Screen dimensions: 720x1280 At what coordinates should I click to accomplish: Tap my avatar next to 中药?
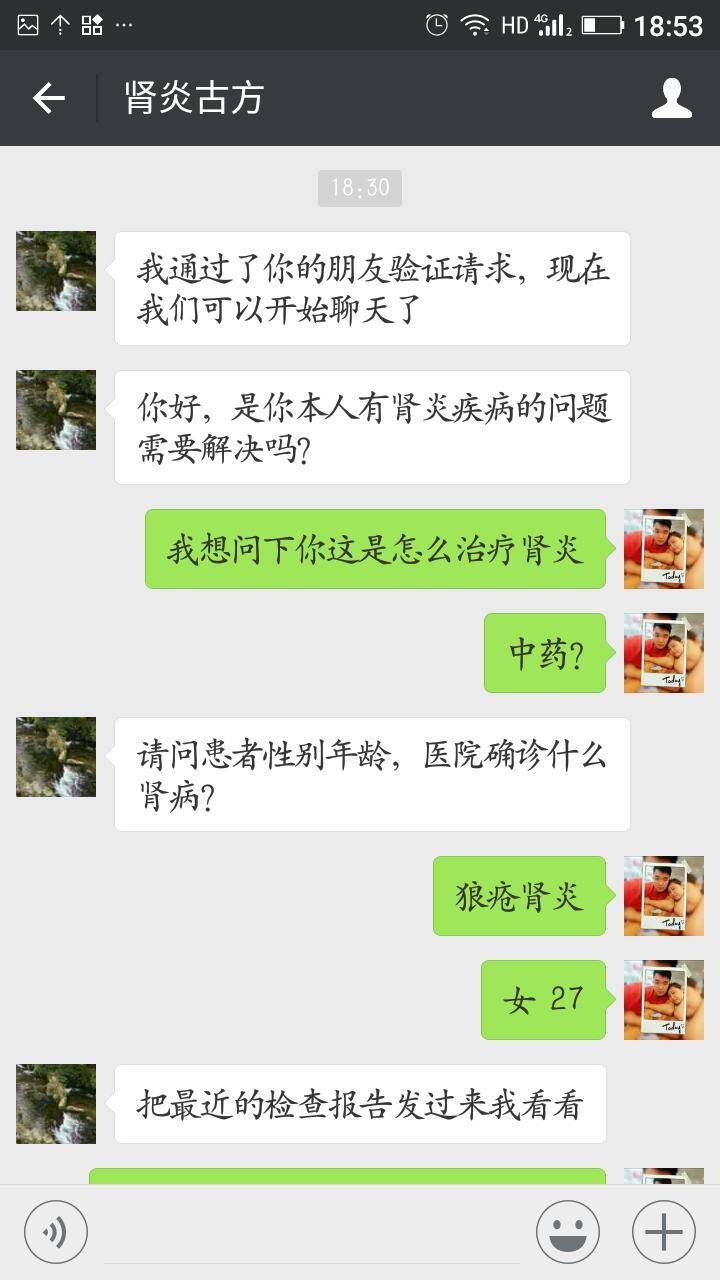pos(664,653)
